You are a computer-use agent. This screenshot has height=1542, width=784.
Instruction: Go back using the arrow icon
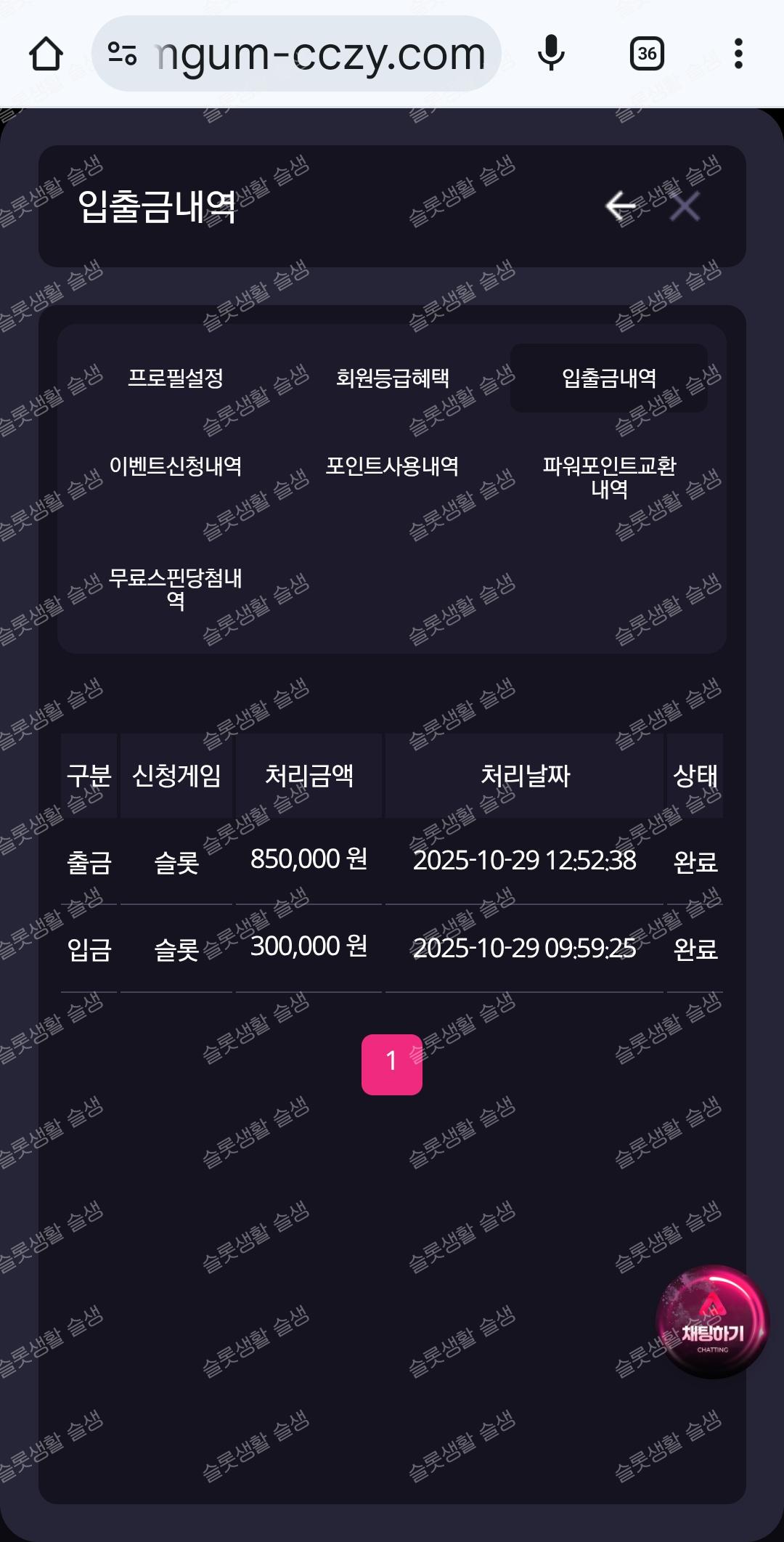click(621, 206)
